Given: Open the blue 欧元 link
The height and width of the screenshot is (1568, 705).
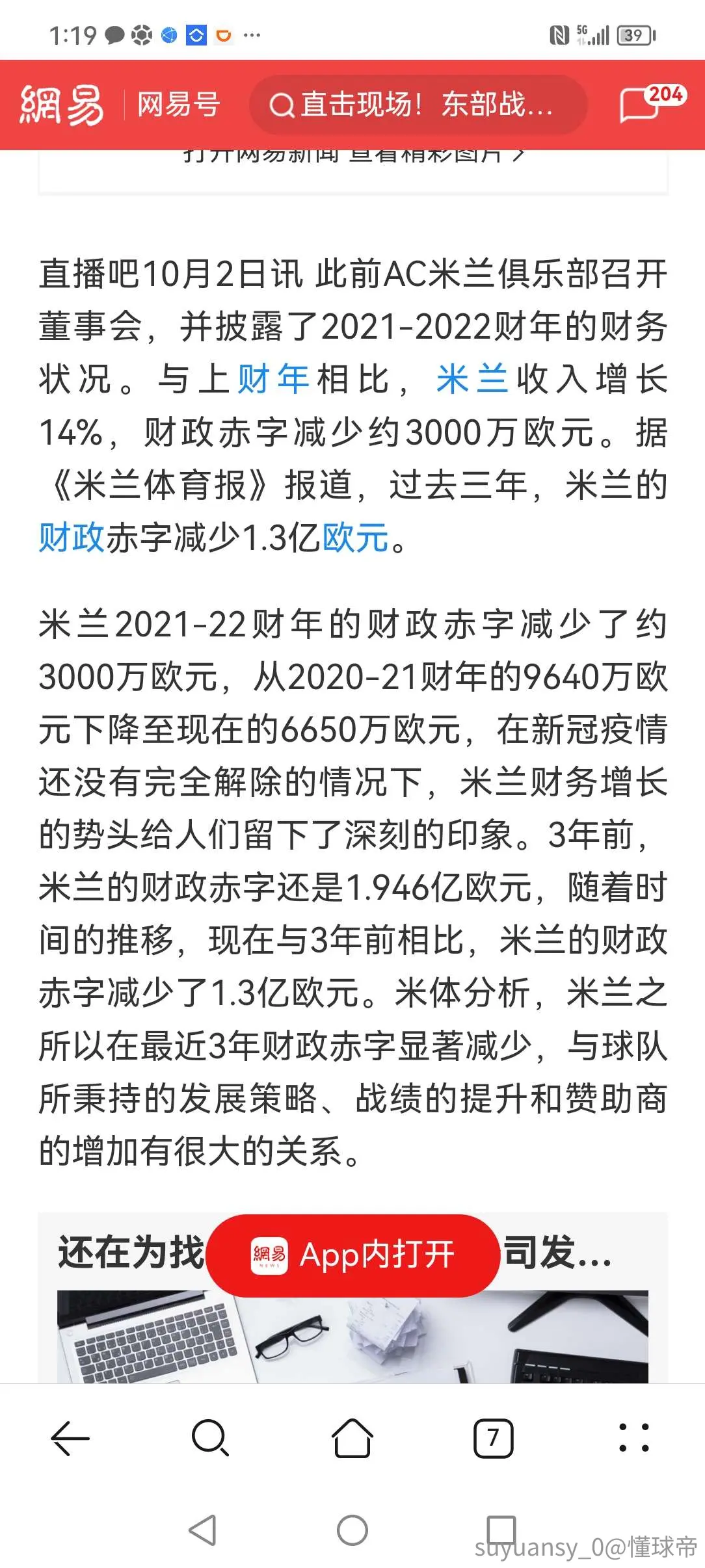Looking at the screenshot, I should click(x=356, y=538).
